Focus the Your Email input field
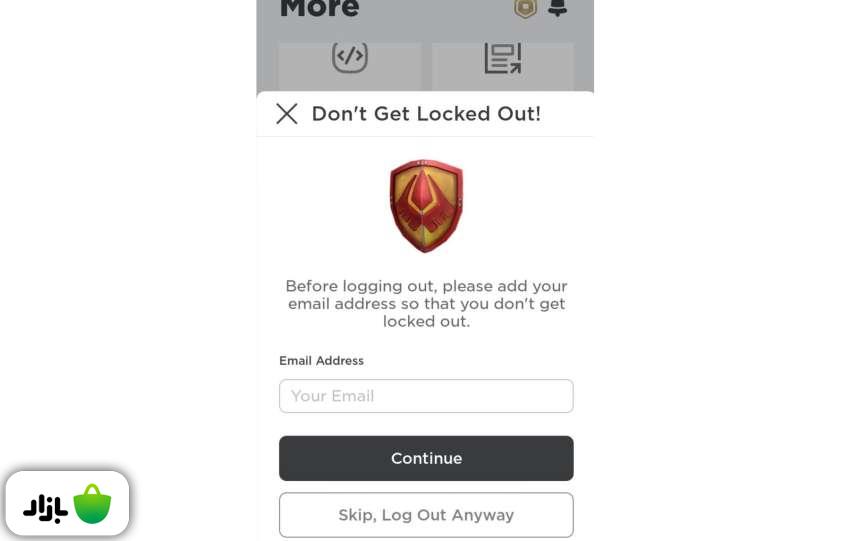The image size is (850, 541). [426, 396]
